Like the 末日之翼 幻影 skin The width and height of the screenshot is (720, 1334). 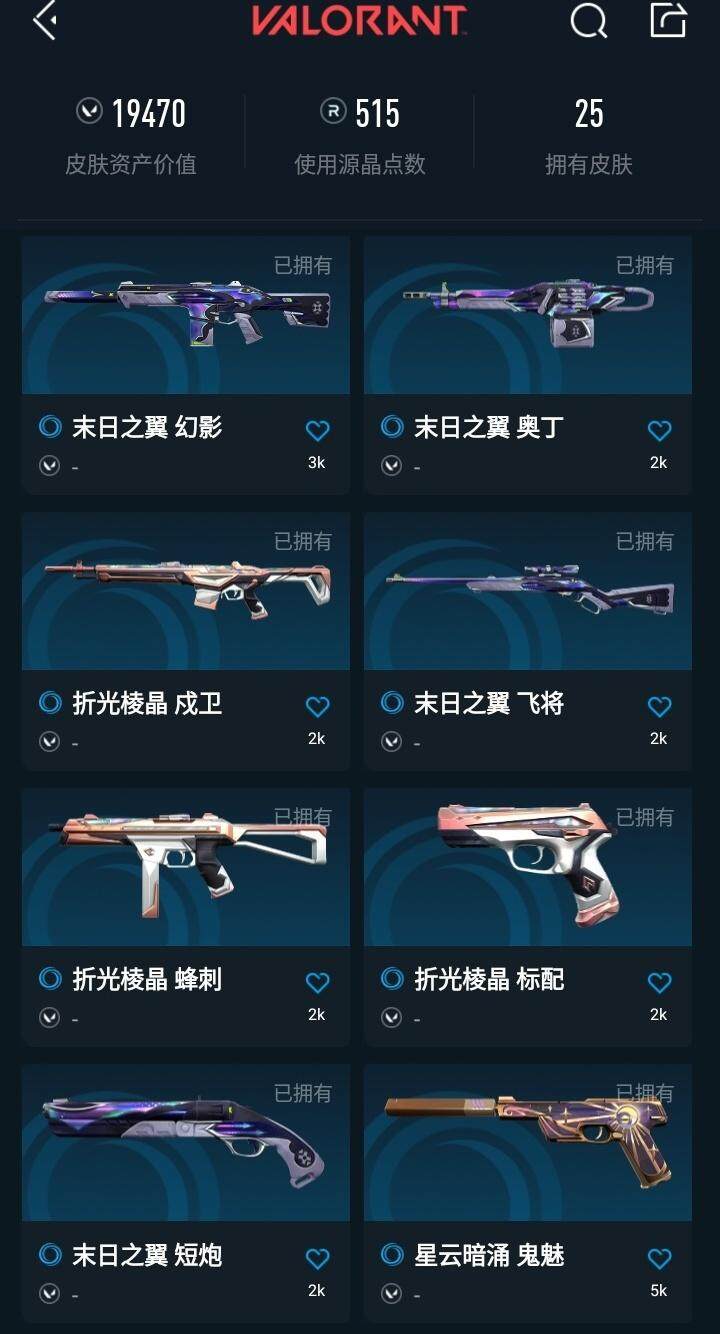click(317, 431)
